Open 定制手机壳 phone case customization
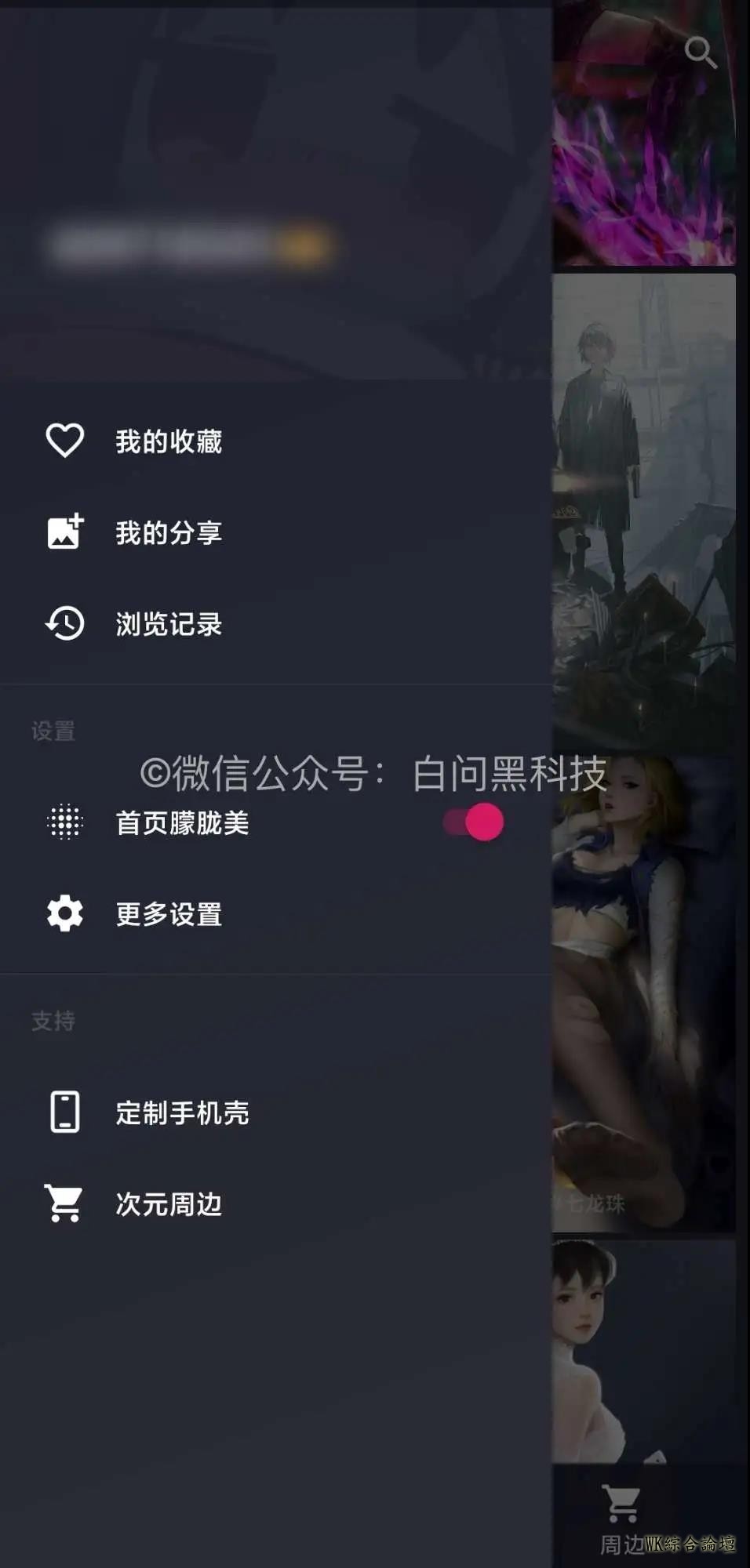 click(x=182, y=1112)
